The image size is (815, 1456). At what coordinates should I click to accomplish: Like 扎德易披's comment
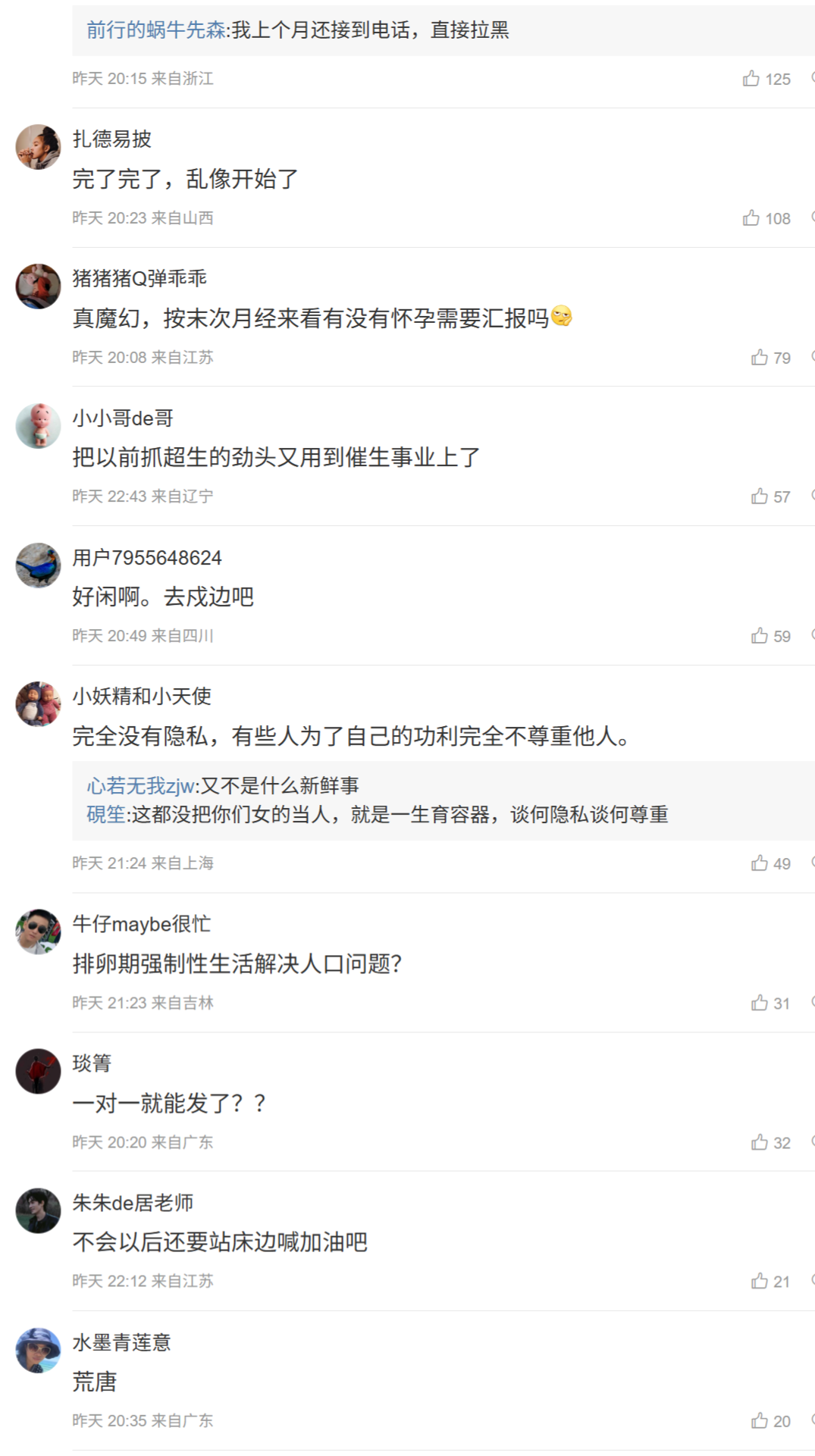click(751, 218)
